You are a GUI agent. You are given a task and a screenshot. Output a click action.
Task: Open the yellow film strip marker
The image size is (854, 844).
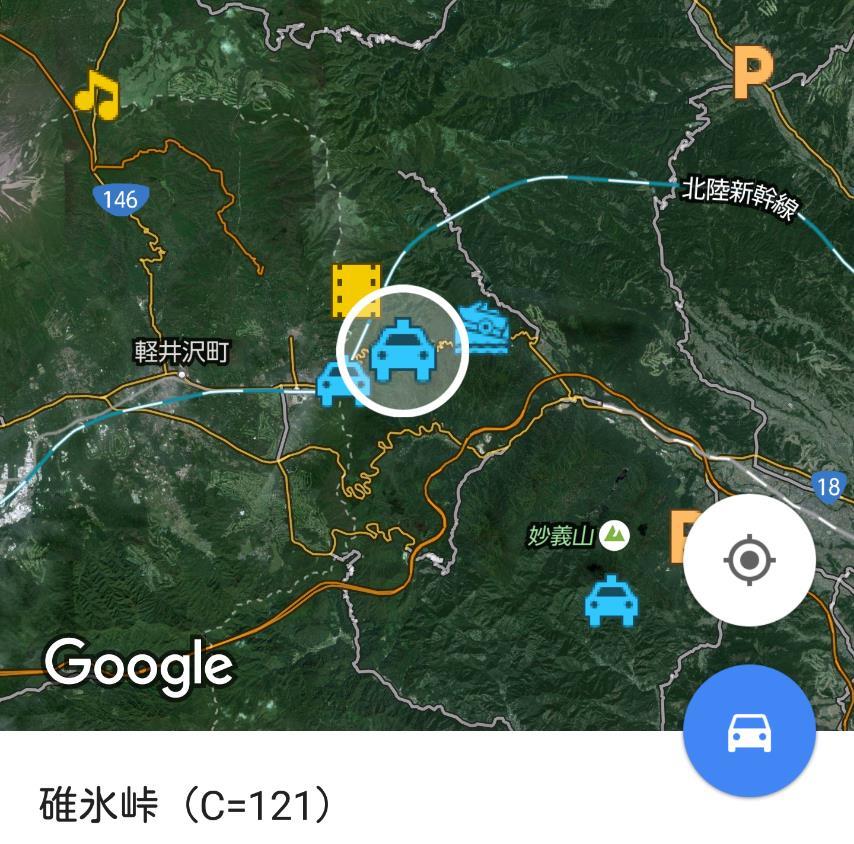pos(357,290)
